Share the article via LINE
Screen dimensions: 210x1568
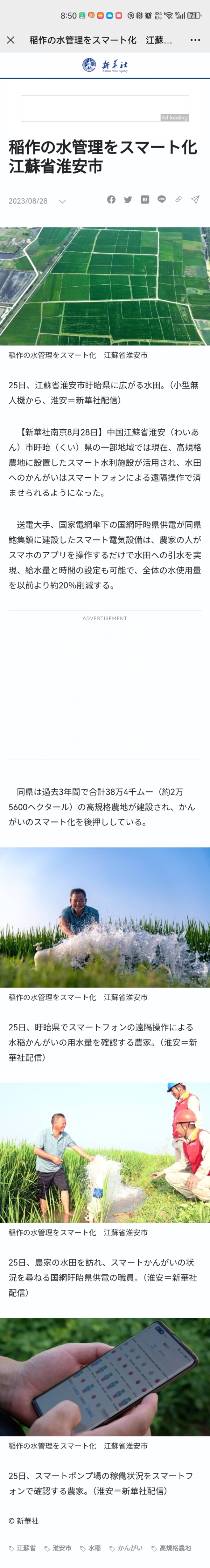pyautogui.click(x=161, y=200)
